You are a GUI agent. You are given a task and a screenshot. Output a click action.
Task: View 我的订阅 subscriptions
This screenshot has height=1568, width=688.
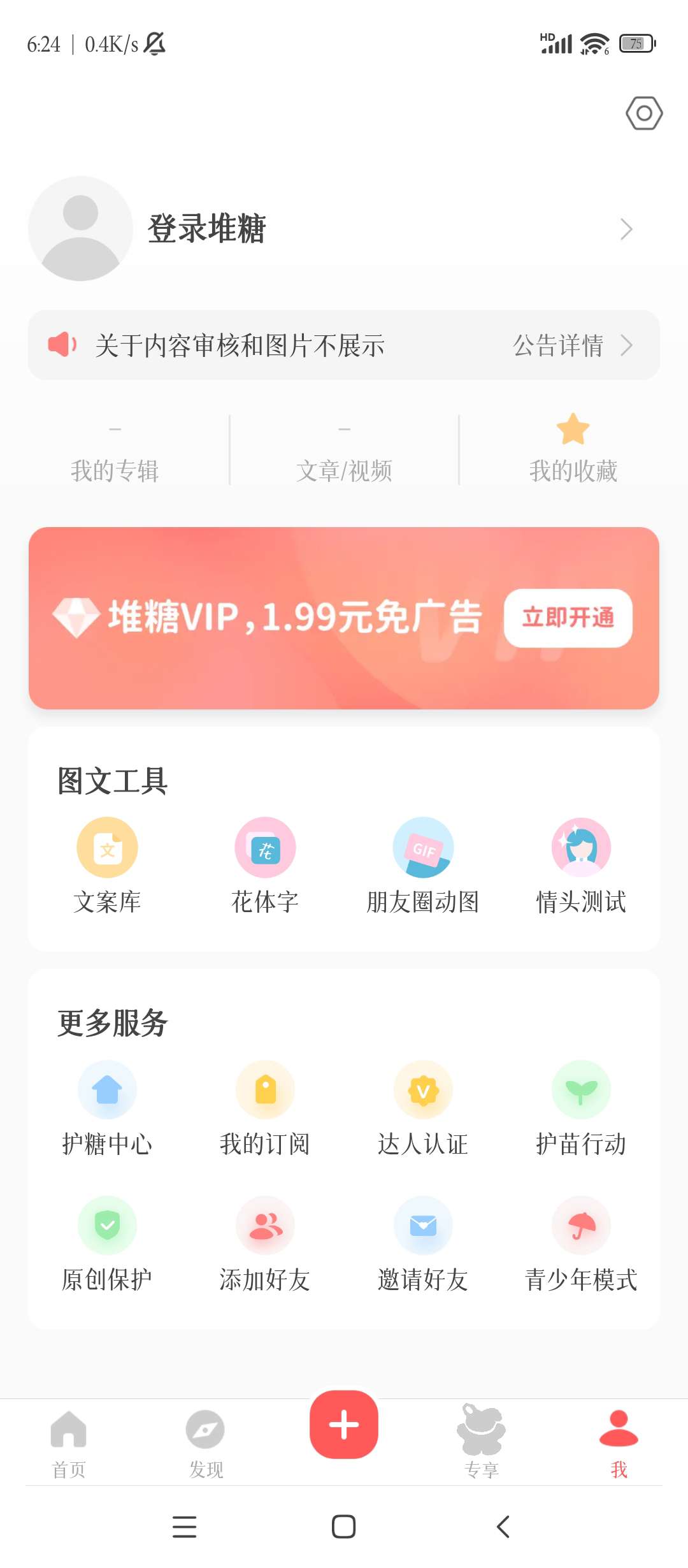[265, 1108]
